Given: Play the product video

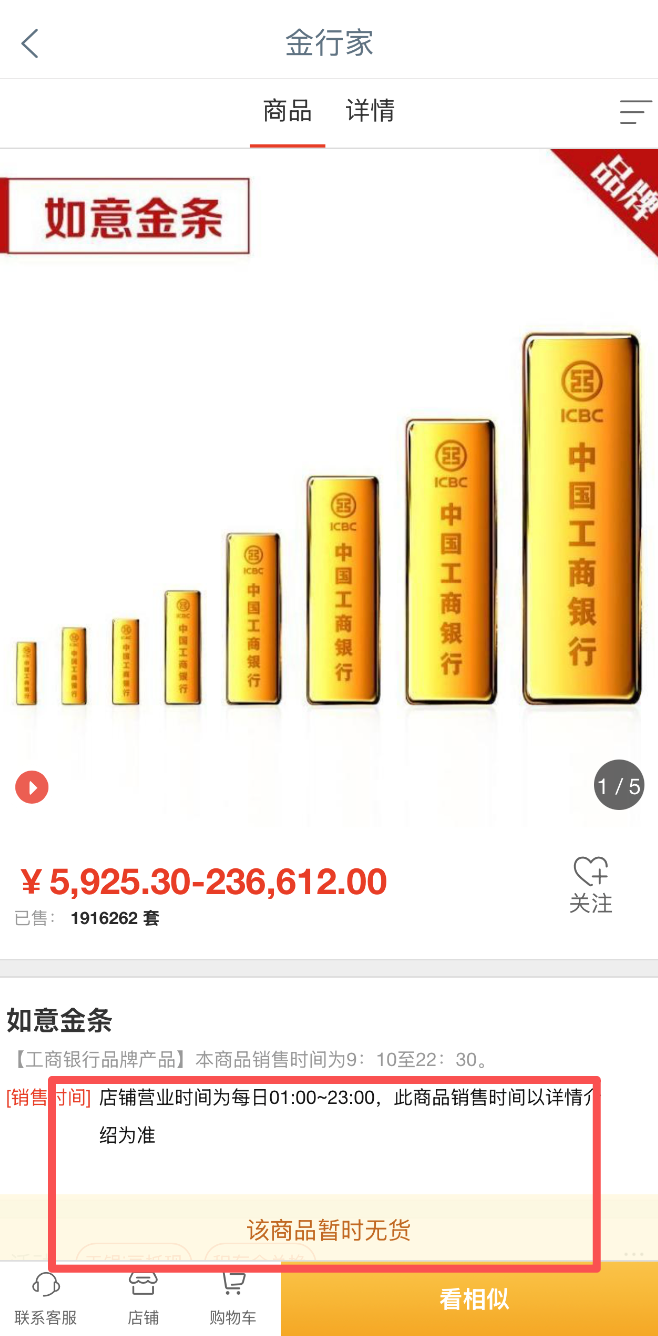Looking at the screenshot, I should [x=32, y=787].
